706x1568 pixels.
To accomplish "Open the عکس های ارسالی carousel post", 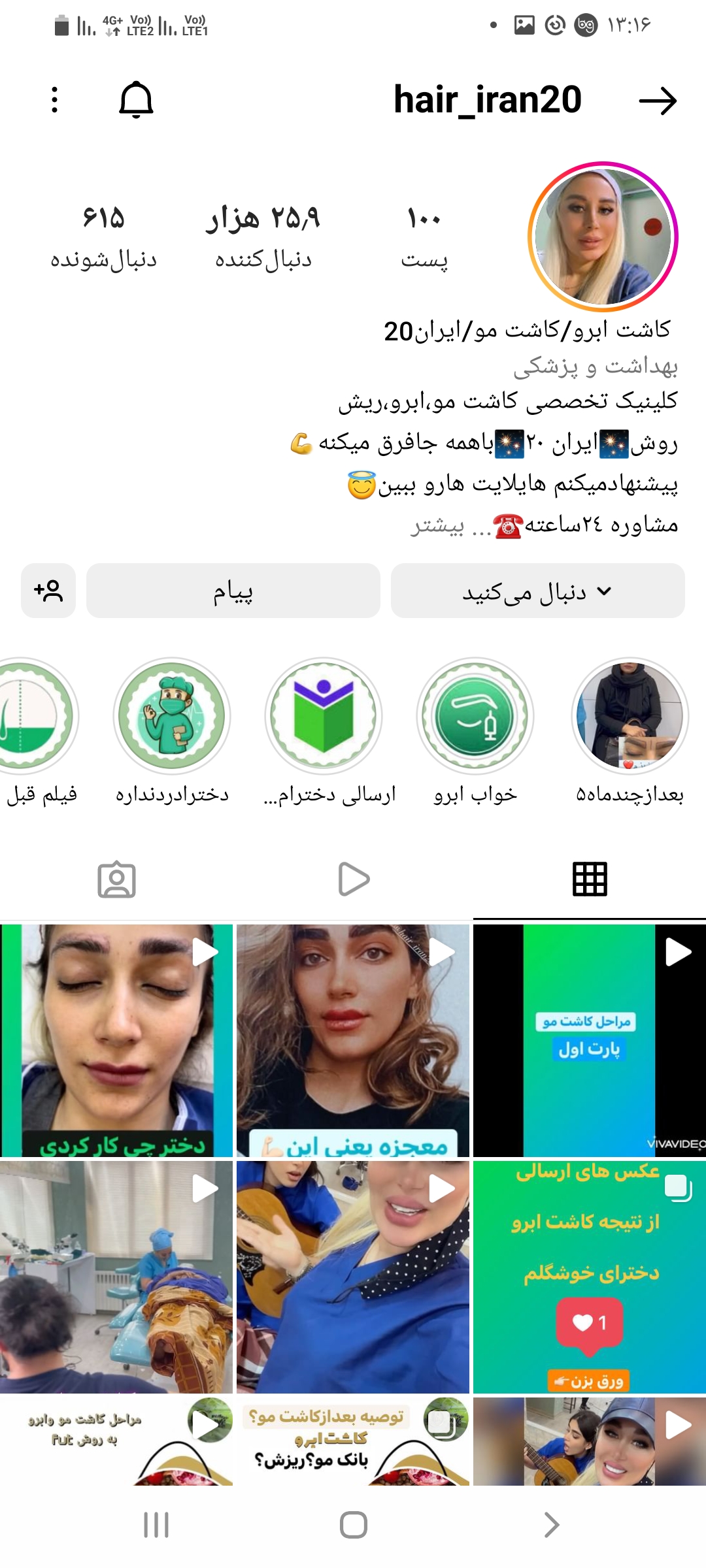I will click(x=589, y=1277).
